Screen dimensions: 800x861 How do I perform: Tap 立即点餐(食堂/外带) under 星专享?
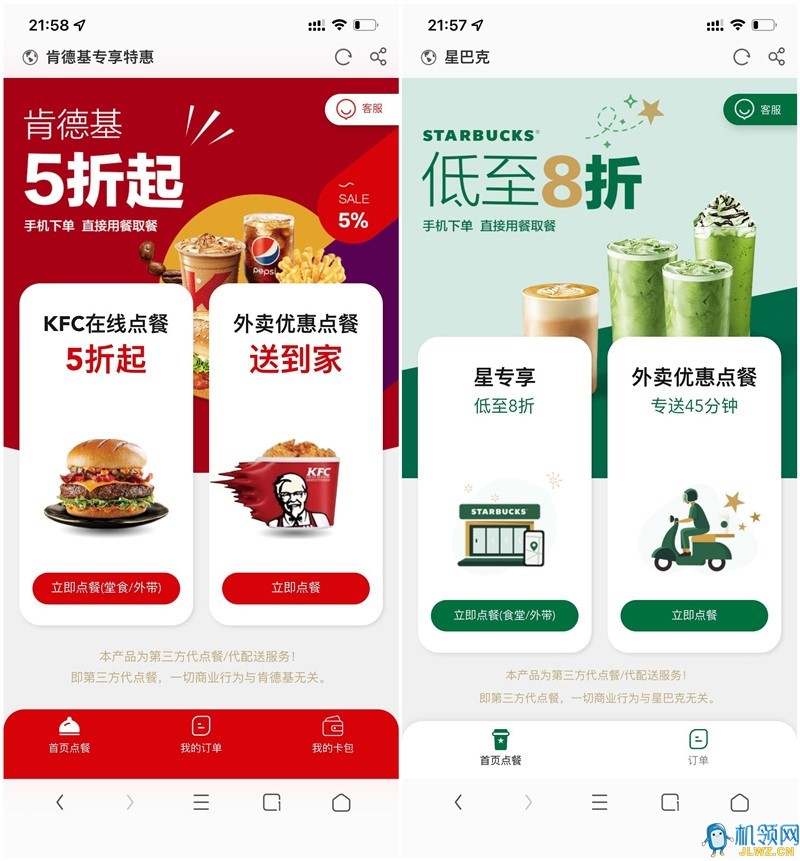504,615
